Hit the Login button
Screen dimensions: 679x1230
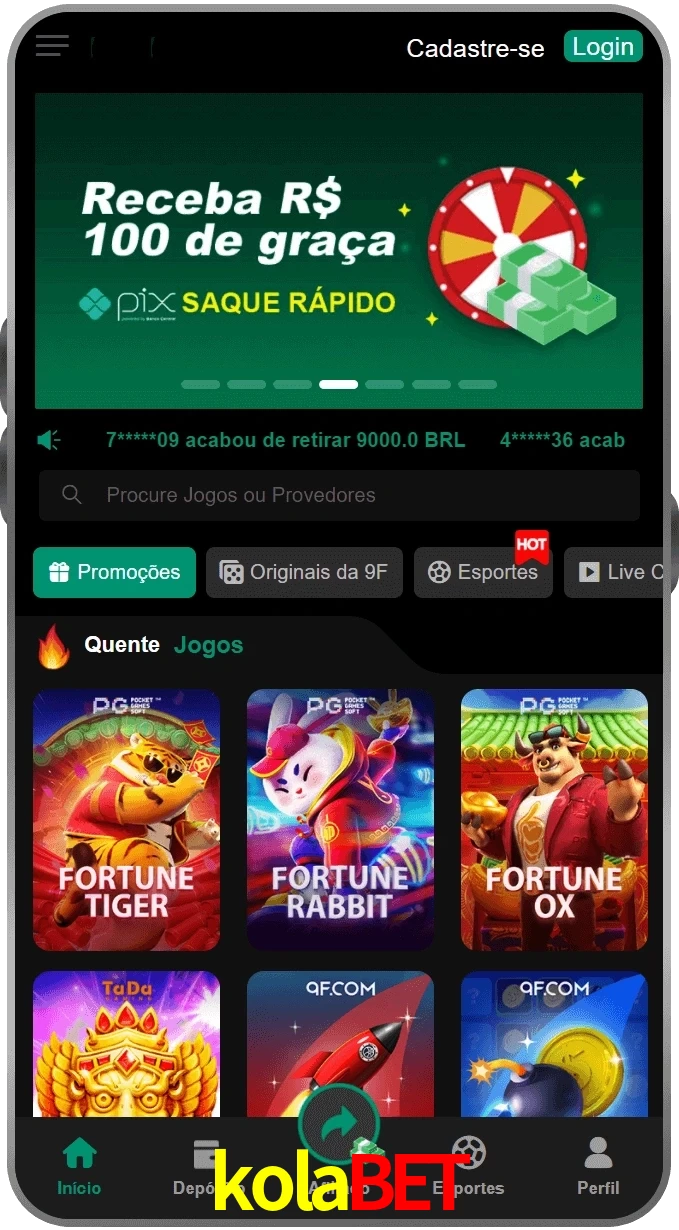tap(603, 46)
